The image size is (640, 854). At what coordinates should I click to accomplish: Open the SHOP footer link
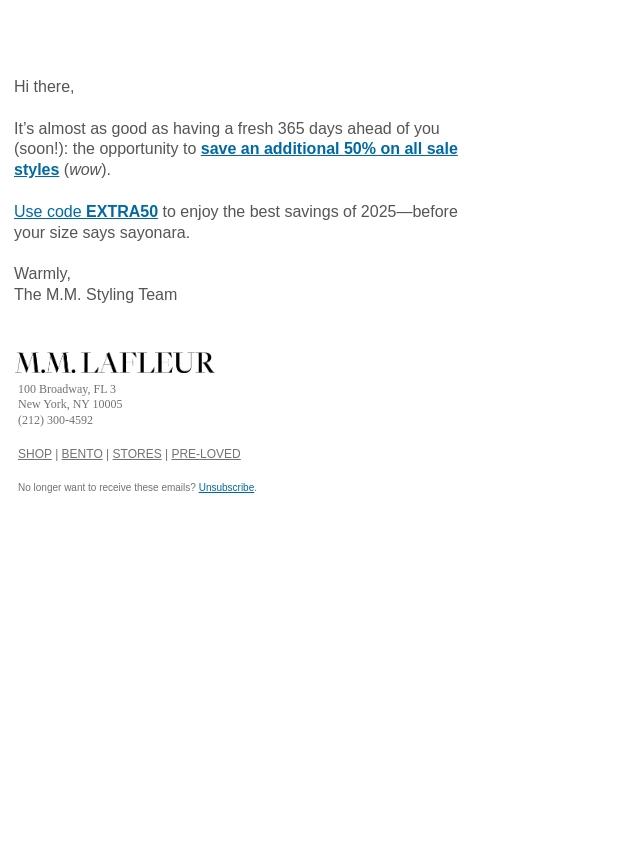pyautogui.click(x=35, y=454)
